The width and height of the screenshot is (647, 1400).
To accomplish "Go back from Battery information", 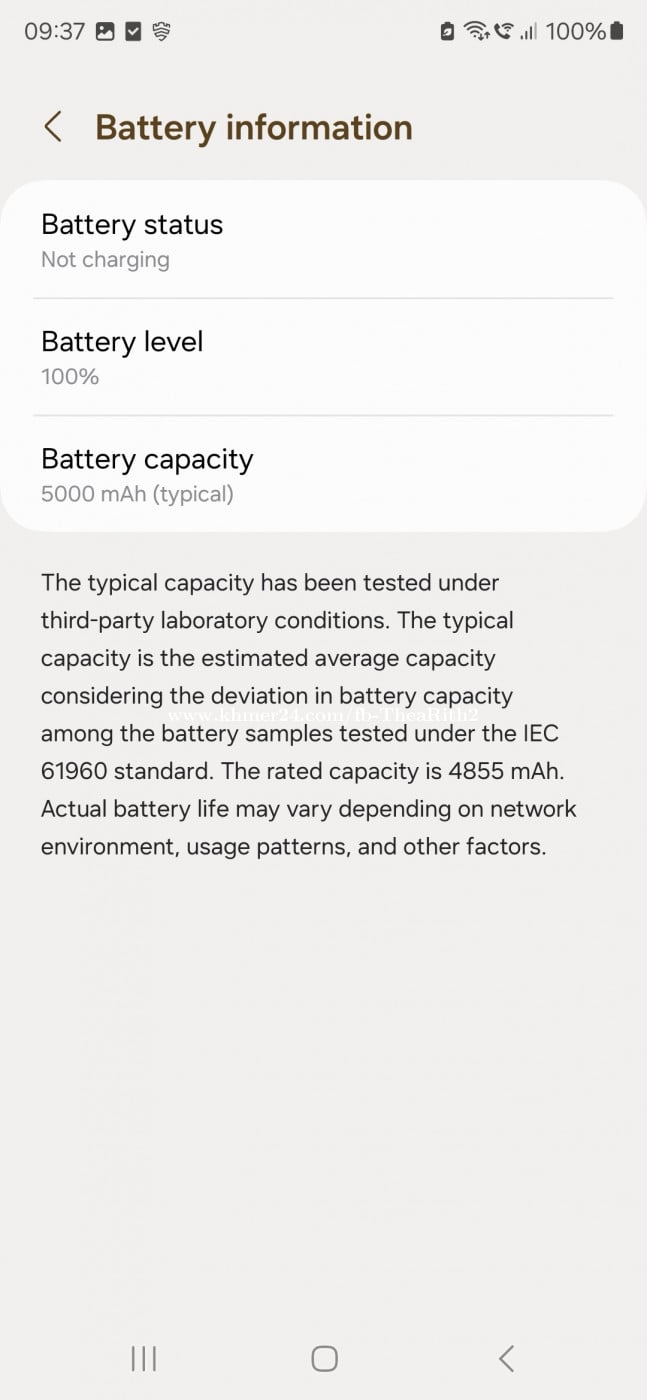I will coord(54,127).
